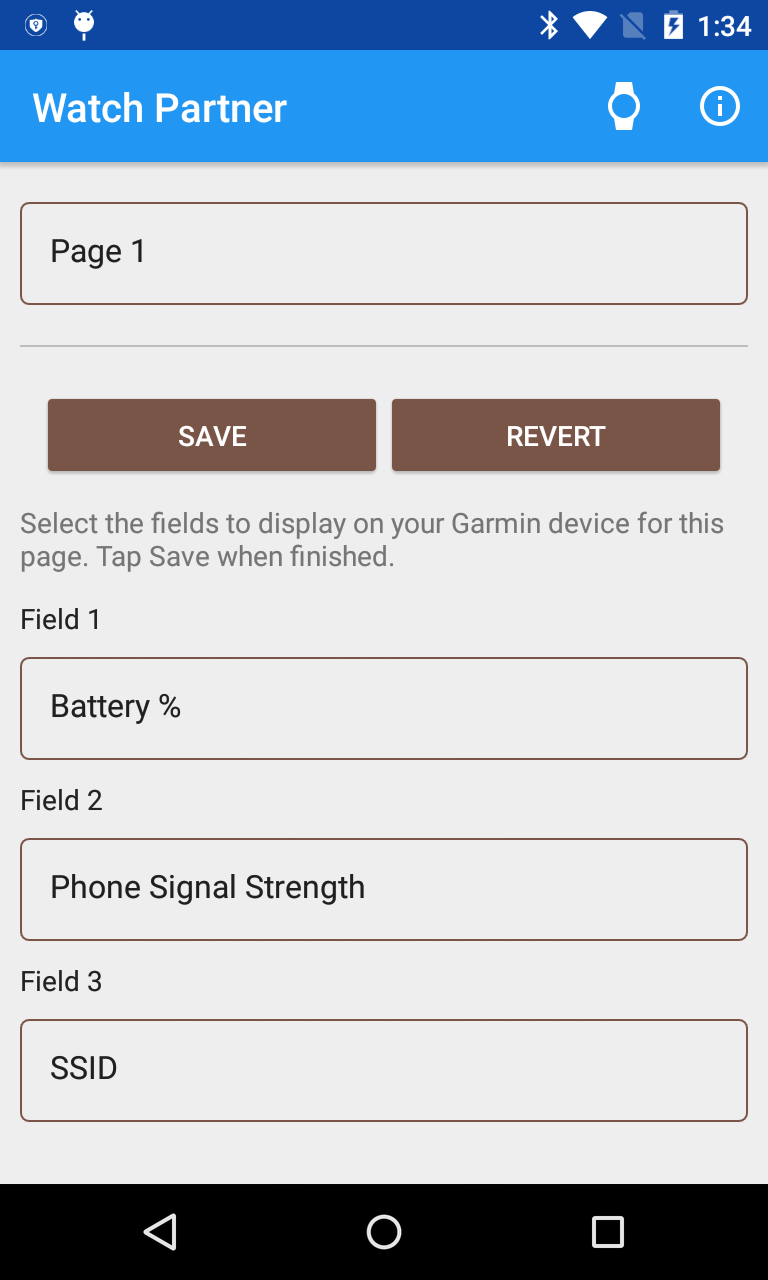Open the info icon
The width and height of the screenshot is (768, 1280).
(719, 107)
